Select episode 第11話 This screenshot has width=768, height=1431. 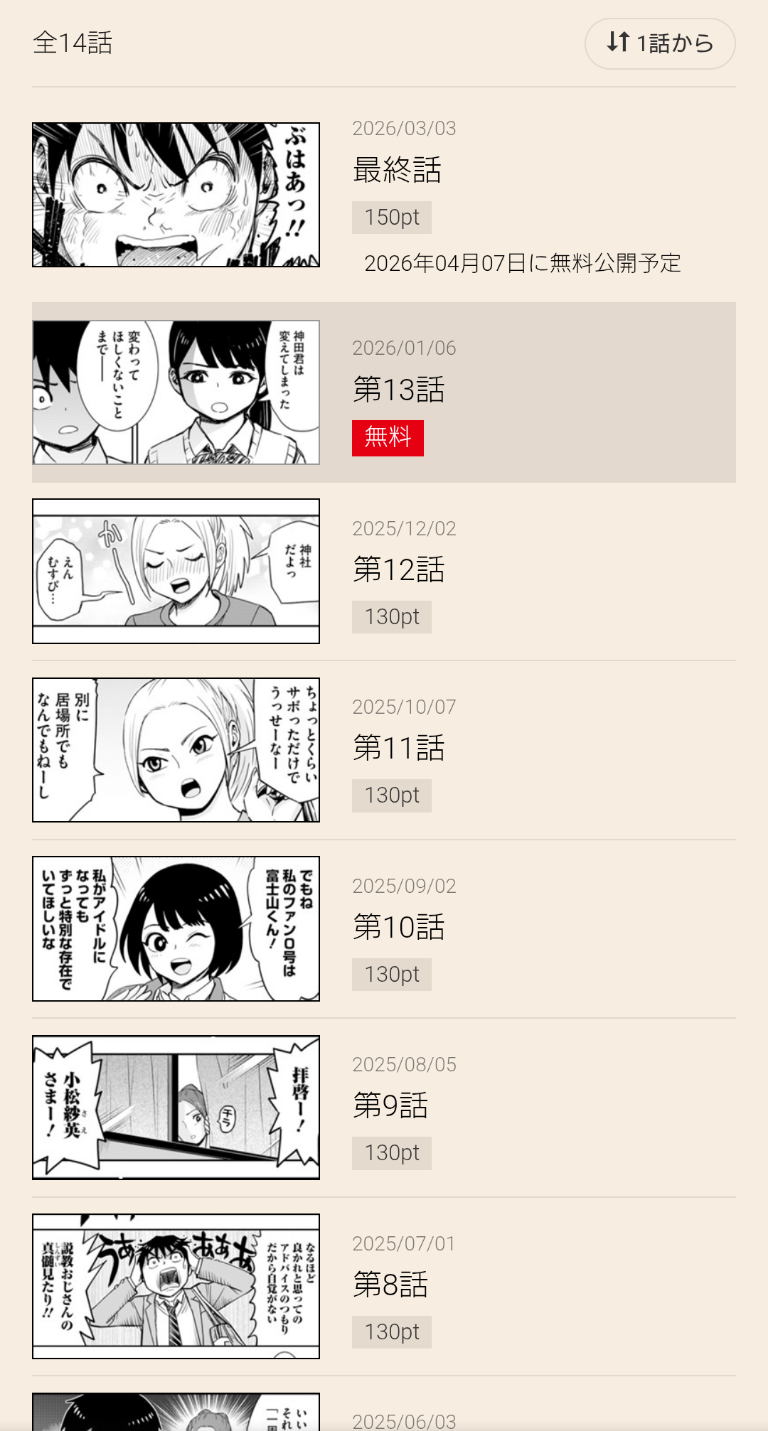click(398, 748)
